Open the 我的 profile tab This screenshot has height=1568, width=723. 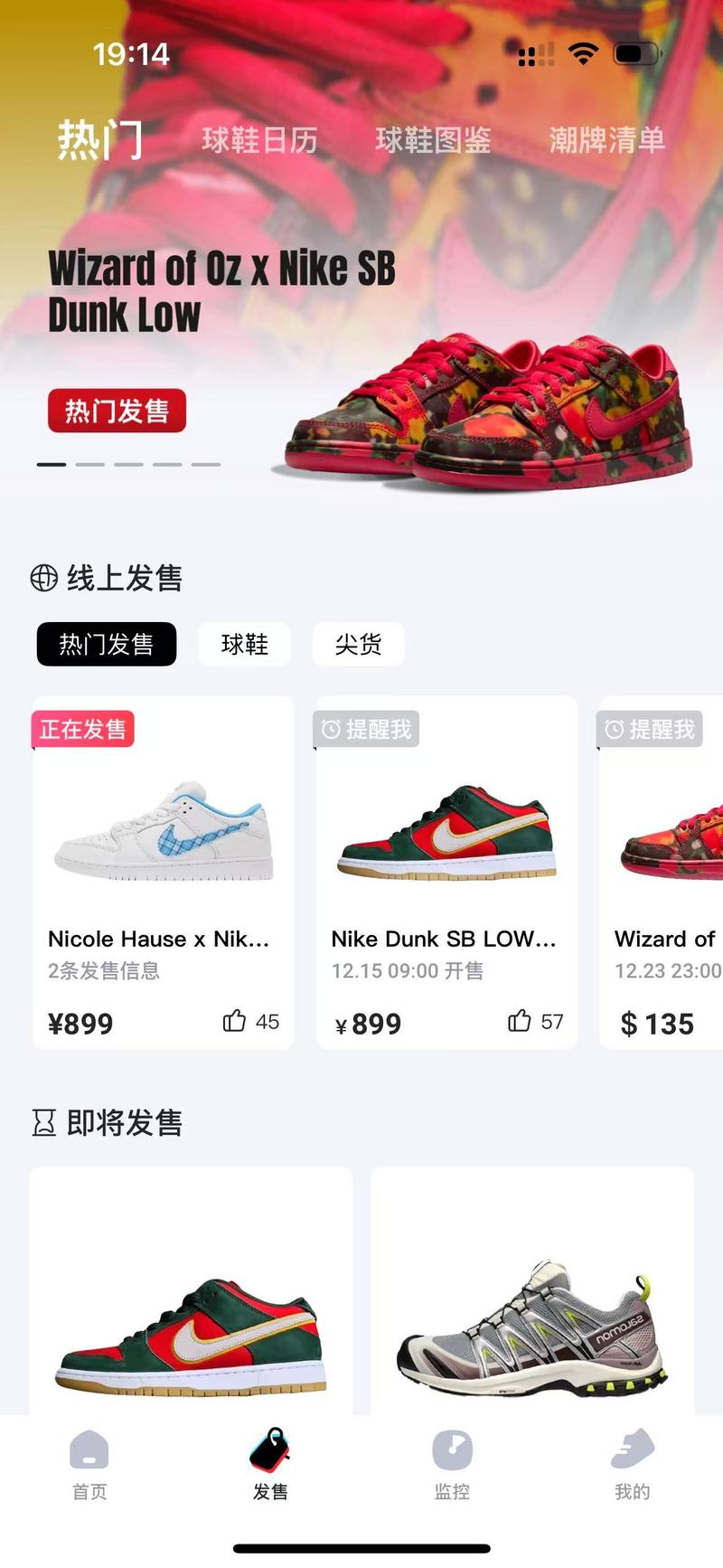(632, 1467)
